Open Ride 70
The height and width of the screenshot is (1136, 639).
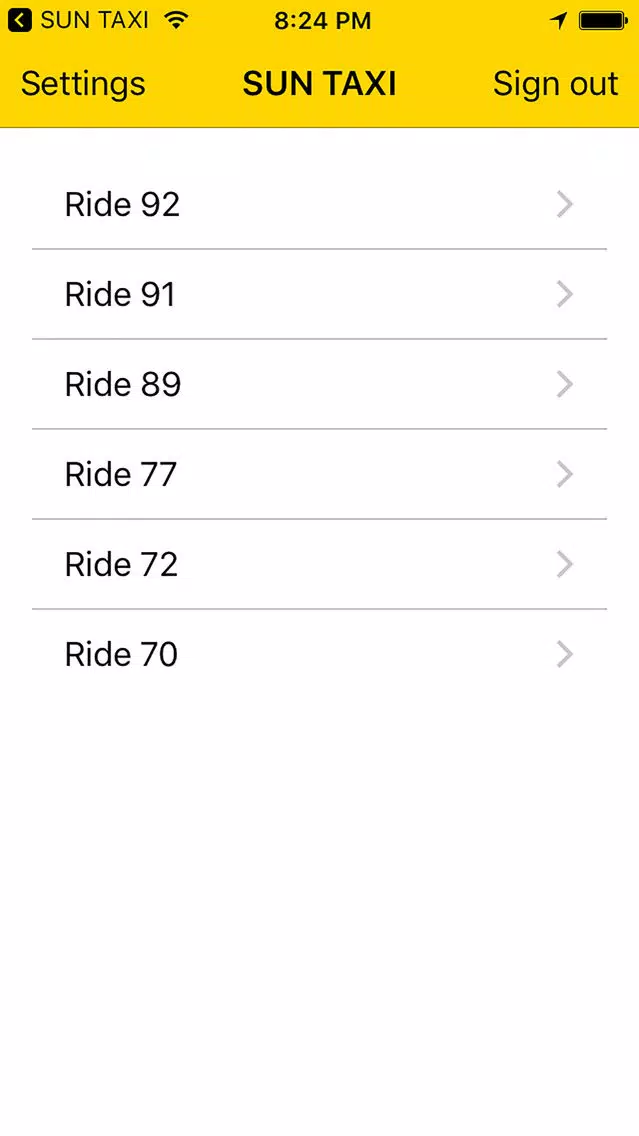pos(320,654)
